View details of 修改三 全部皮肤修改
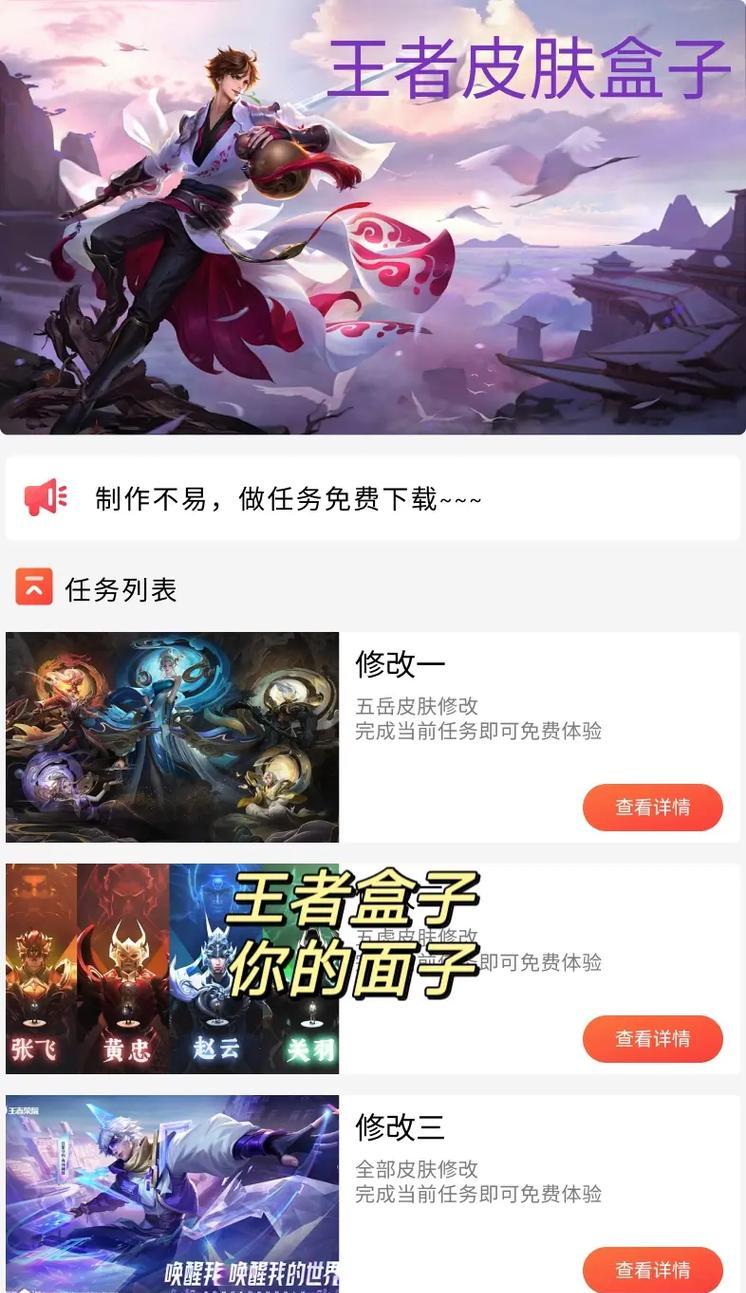 652,1270
